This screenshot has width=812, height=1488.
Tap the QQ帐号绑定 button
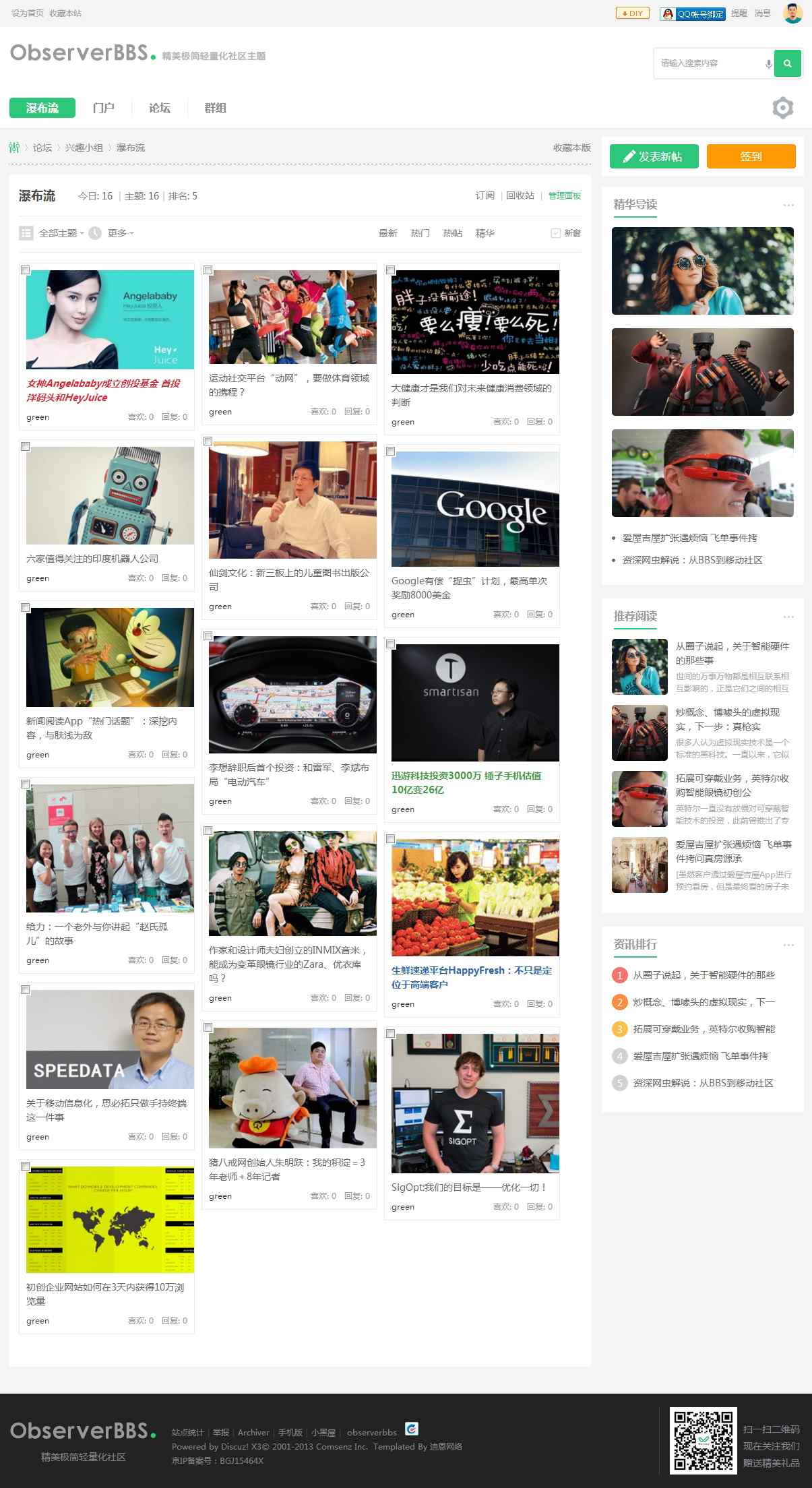[x=693, y=13]
